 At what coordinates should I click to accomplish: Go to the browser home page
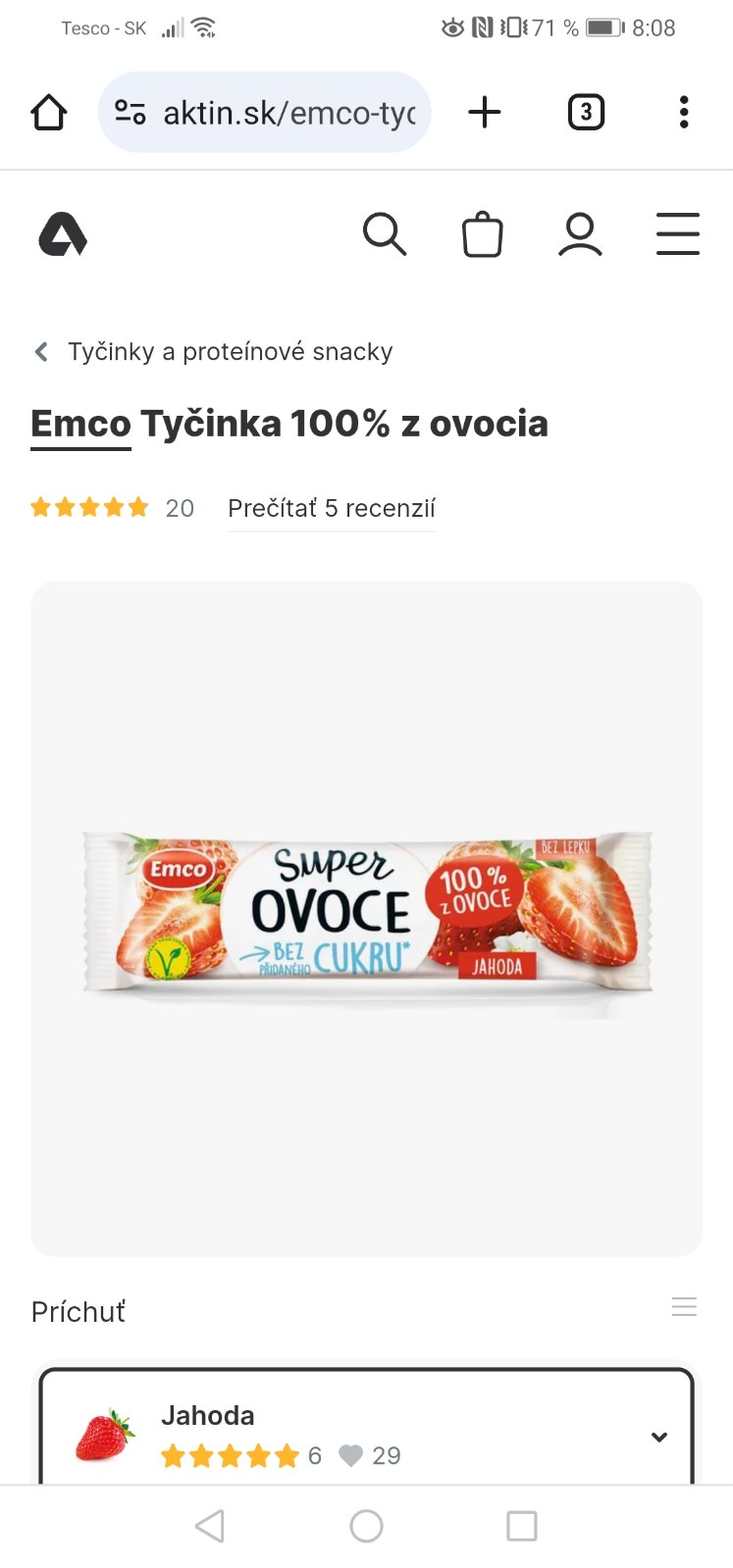[x=49, y=113]
